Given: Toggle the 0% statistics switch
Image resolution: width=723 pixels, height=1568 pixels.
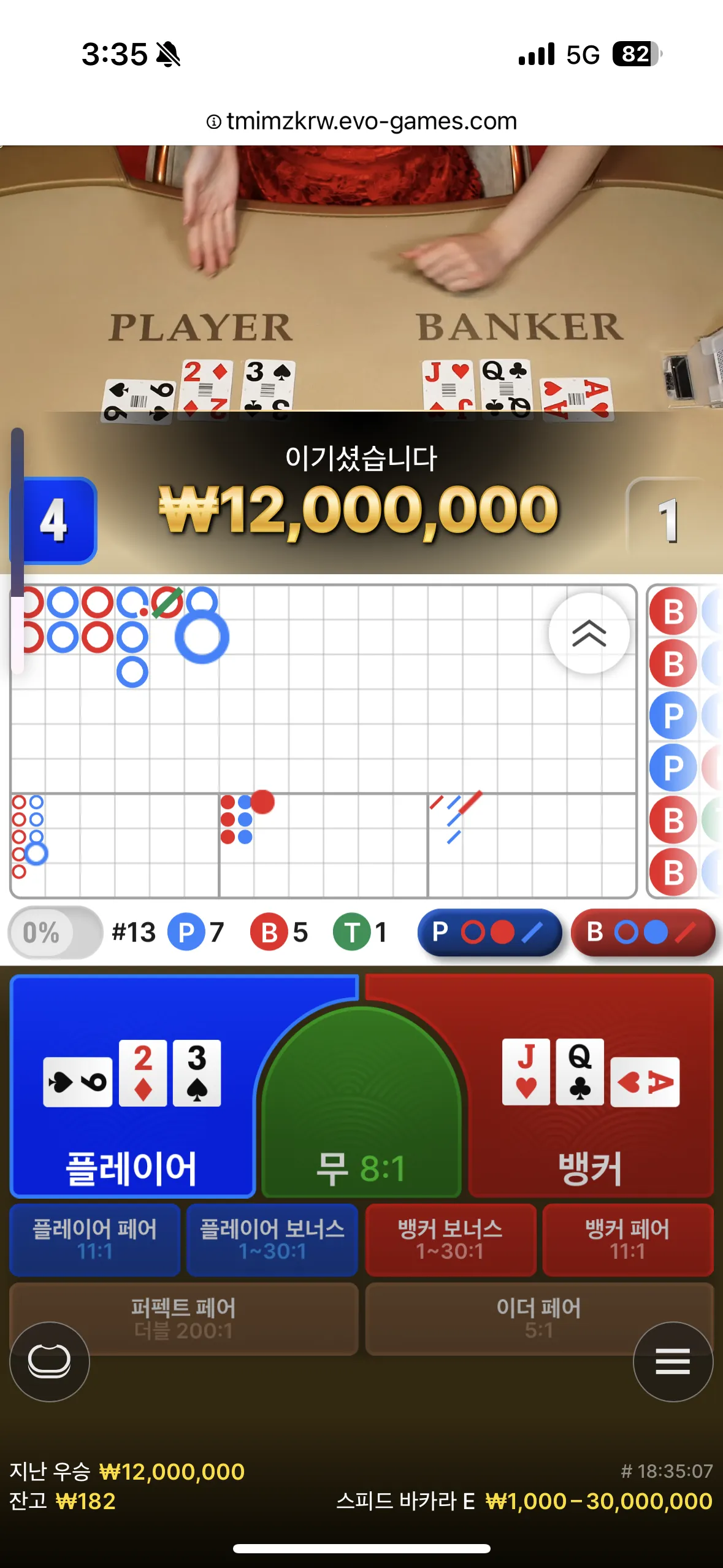Looking at the screenshot, I should pos(55,932).
